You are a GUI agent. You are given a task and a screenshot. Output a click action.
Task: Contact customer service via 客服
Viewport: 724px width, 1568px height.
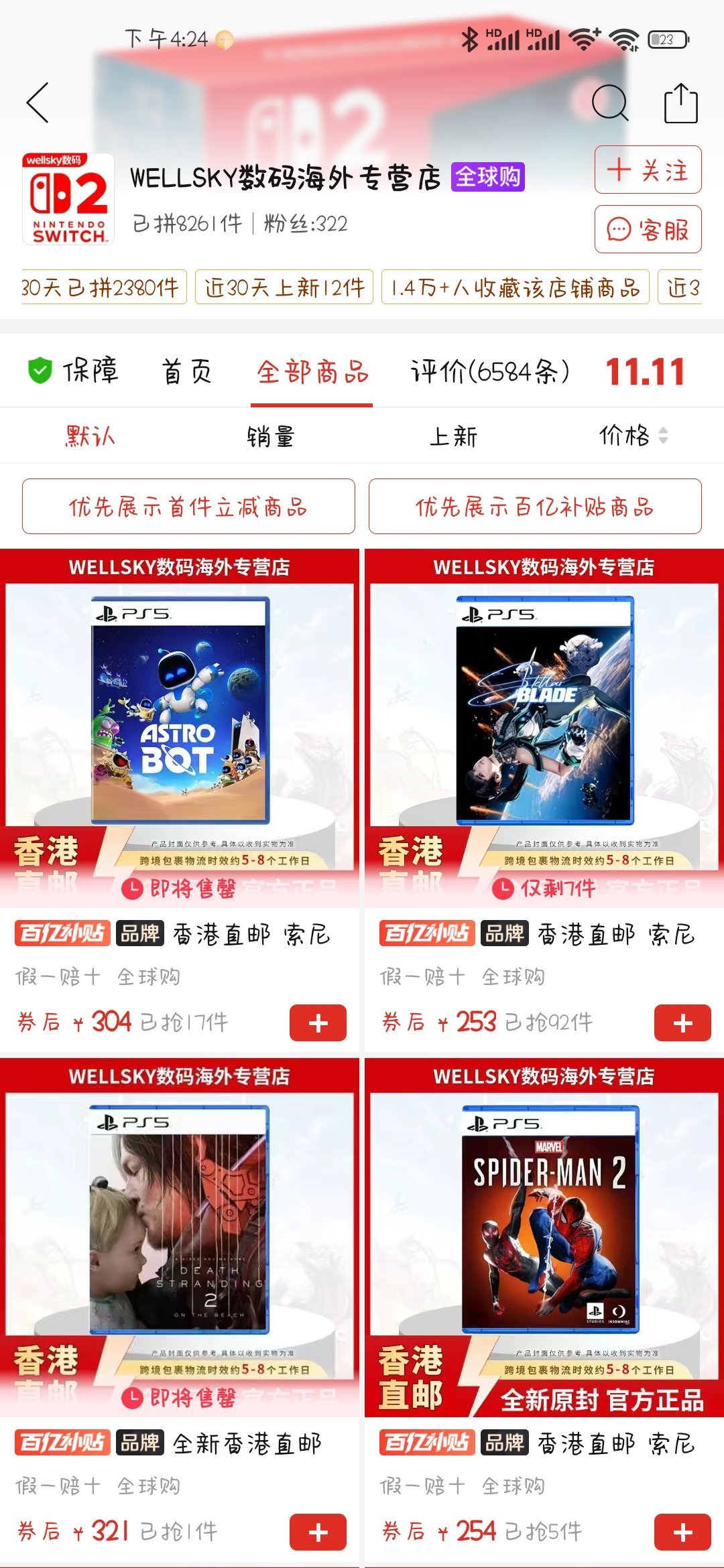point(648,229)
